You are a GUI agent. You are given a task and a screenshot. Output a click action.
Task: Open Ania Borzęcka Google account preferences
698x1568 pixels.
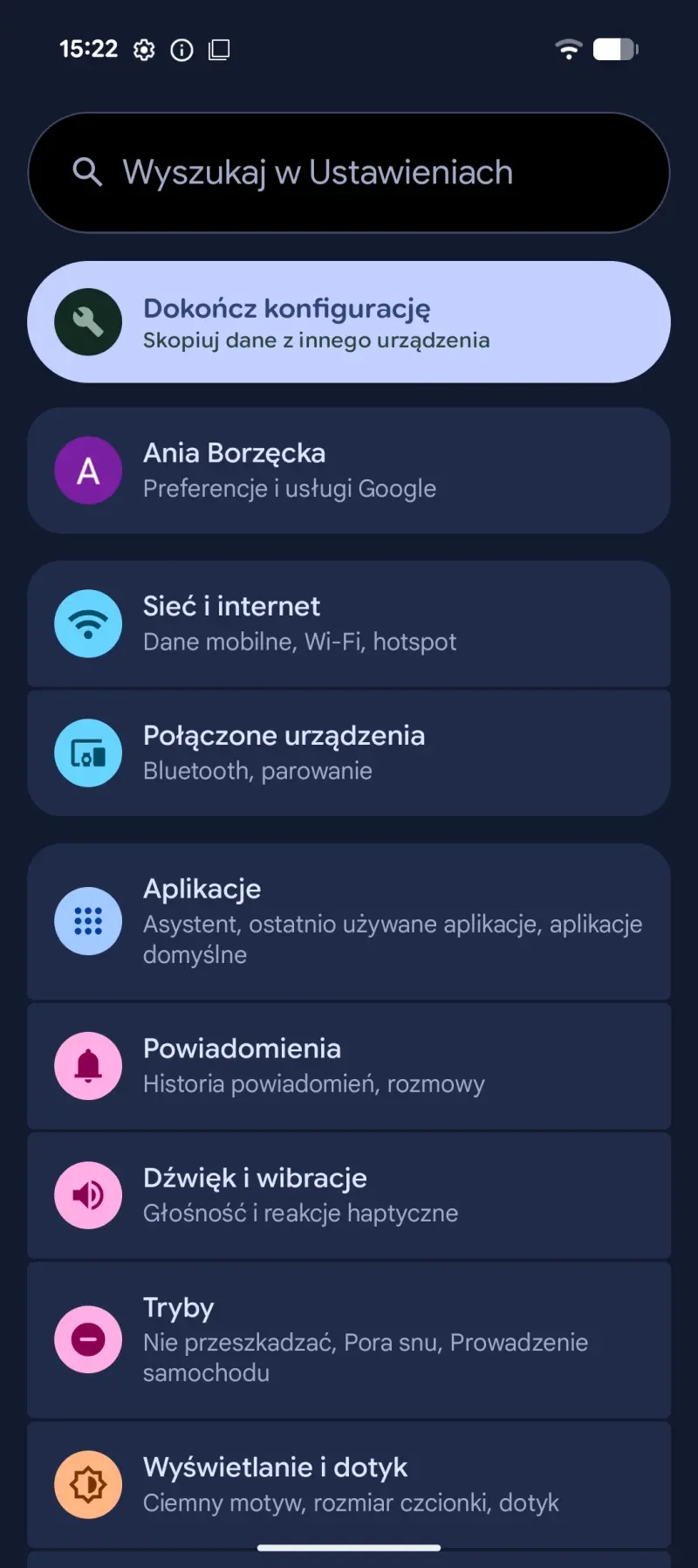click(349, 471)
